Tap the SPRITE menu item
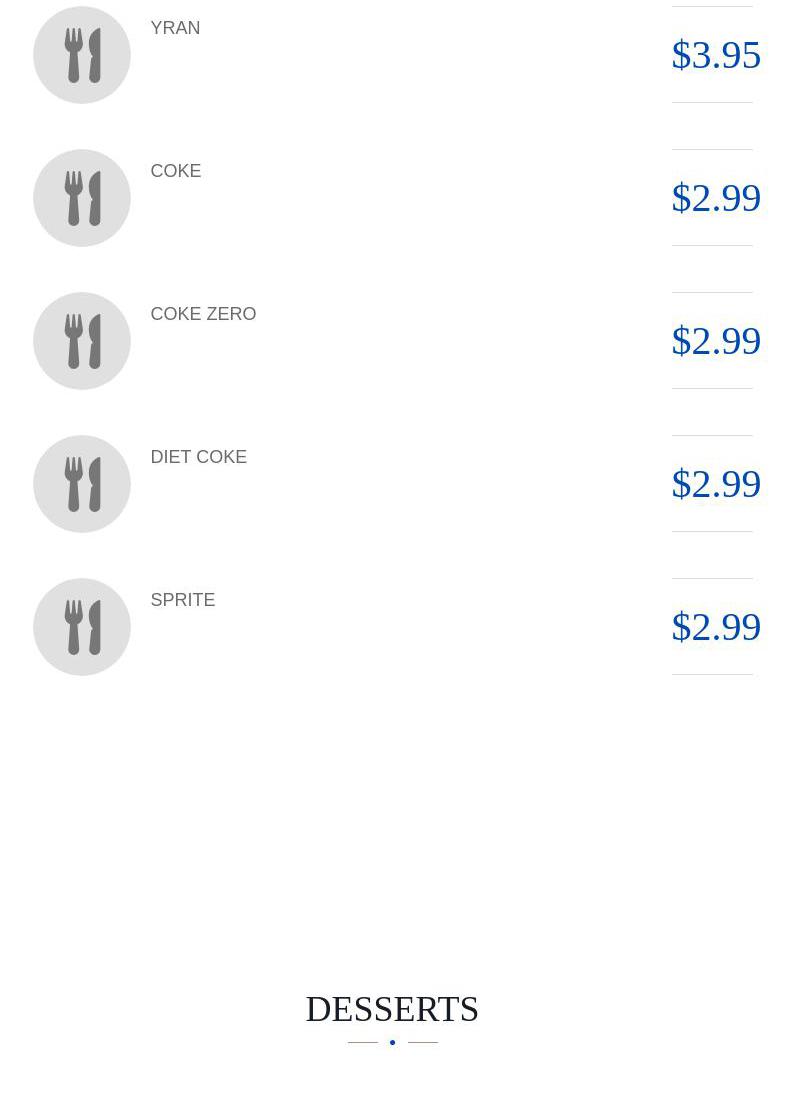This screenshot has height=1115, width=785. [183, 601]
